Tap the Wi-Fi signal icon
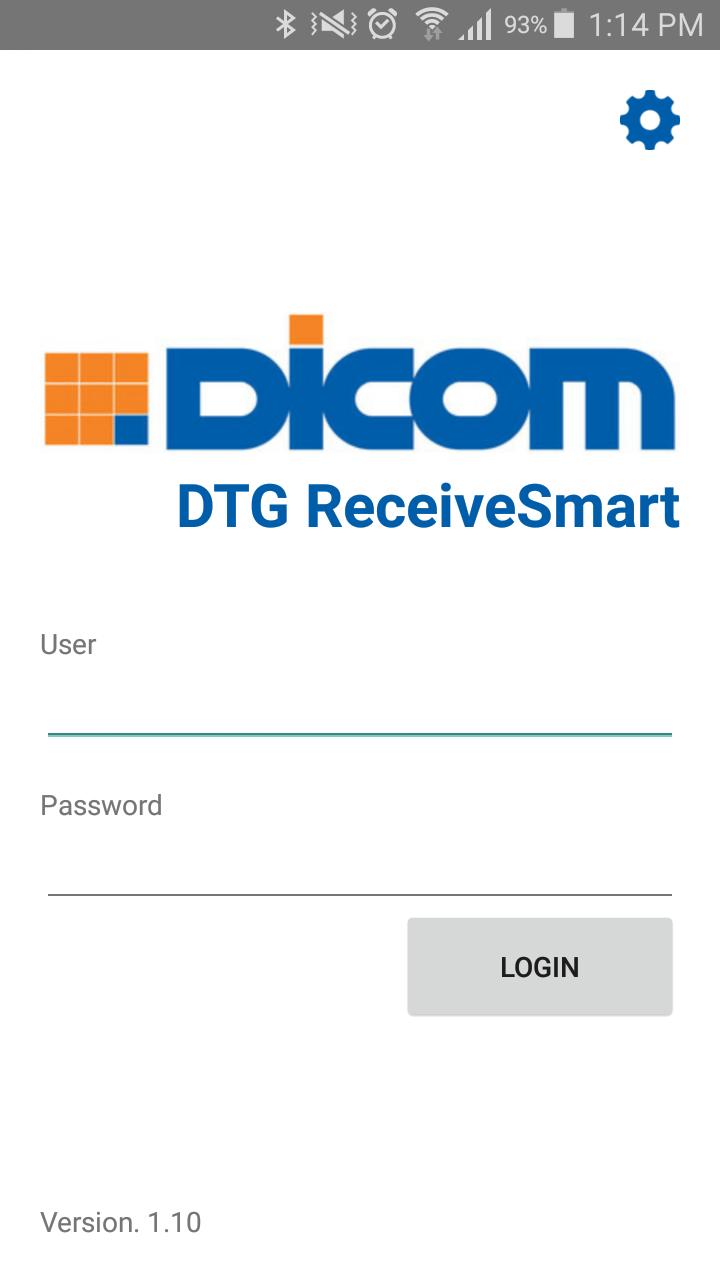720x1280 pixels. 434,26
